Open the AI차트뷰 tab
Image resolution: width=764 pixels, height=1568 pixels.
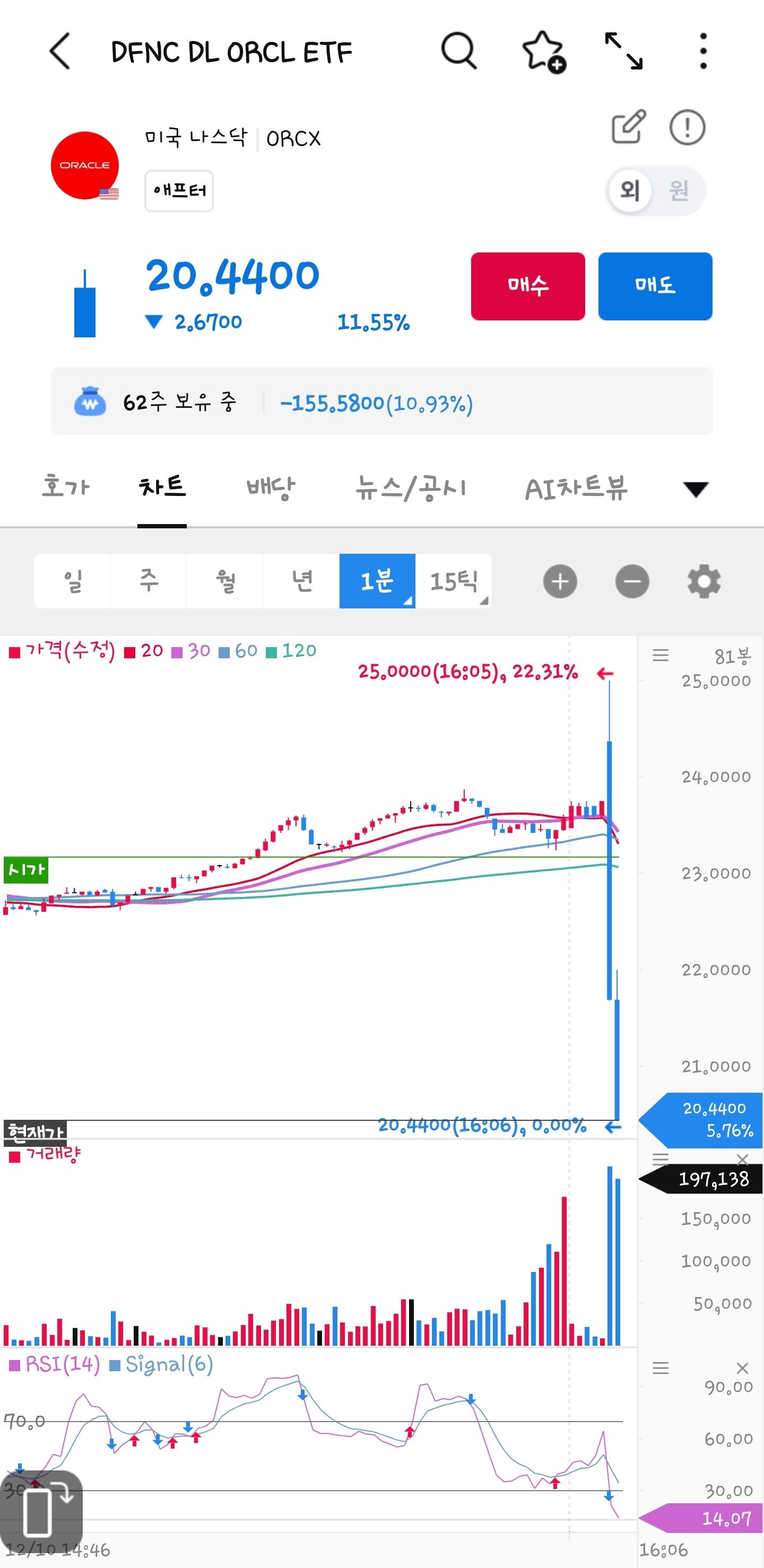(576, 487)
